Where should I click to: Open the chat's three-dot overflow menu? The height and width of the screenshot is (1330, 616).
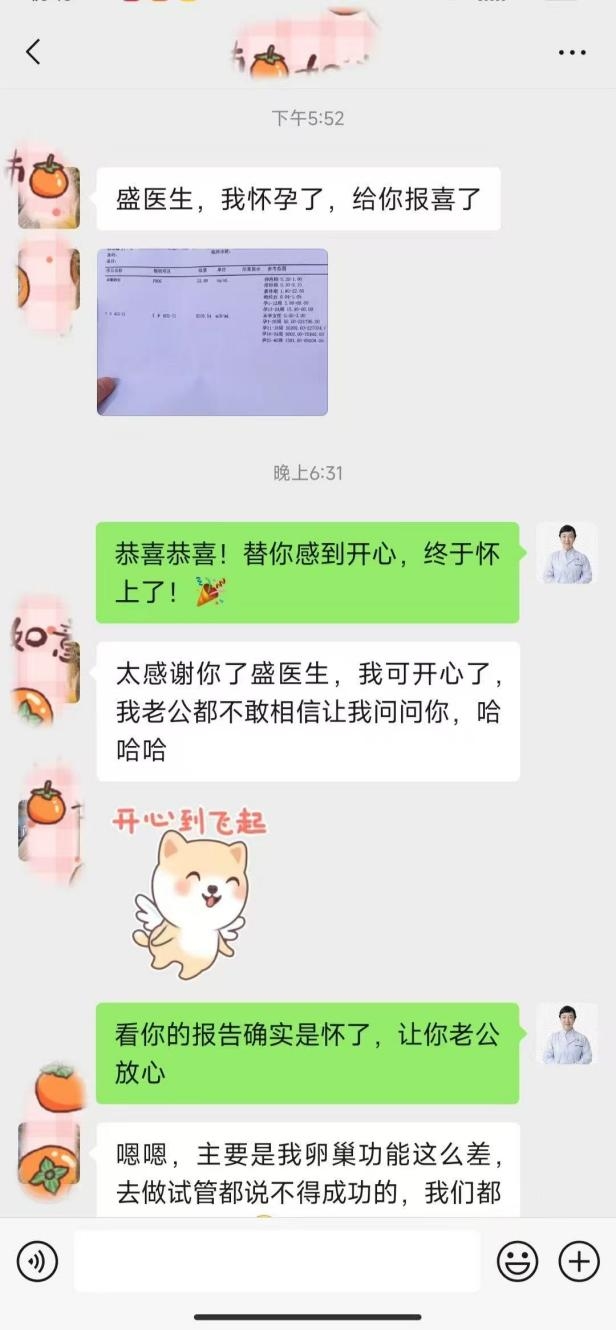[572, 53]
